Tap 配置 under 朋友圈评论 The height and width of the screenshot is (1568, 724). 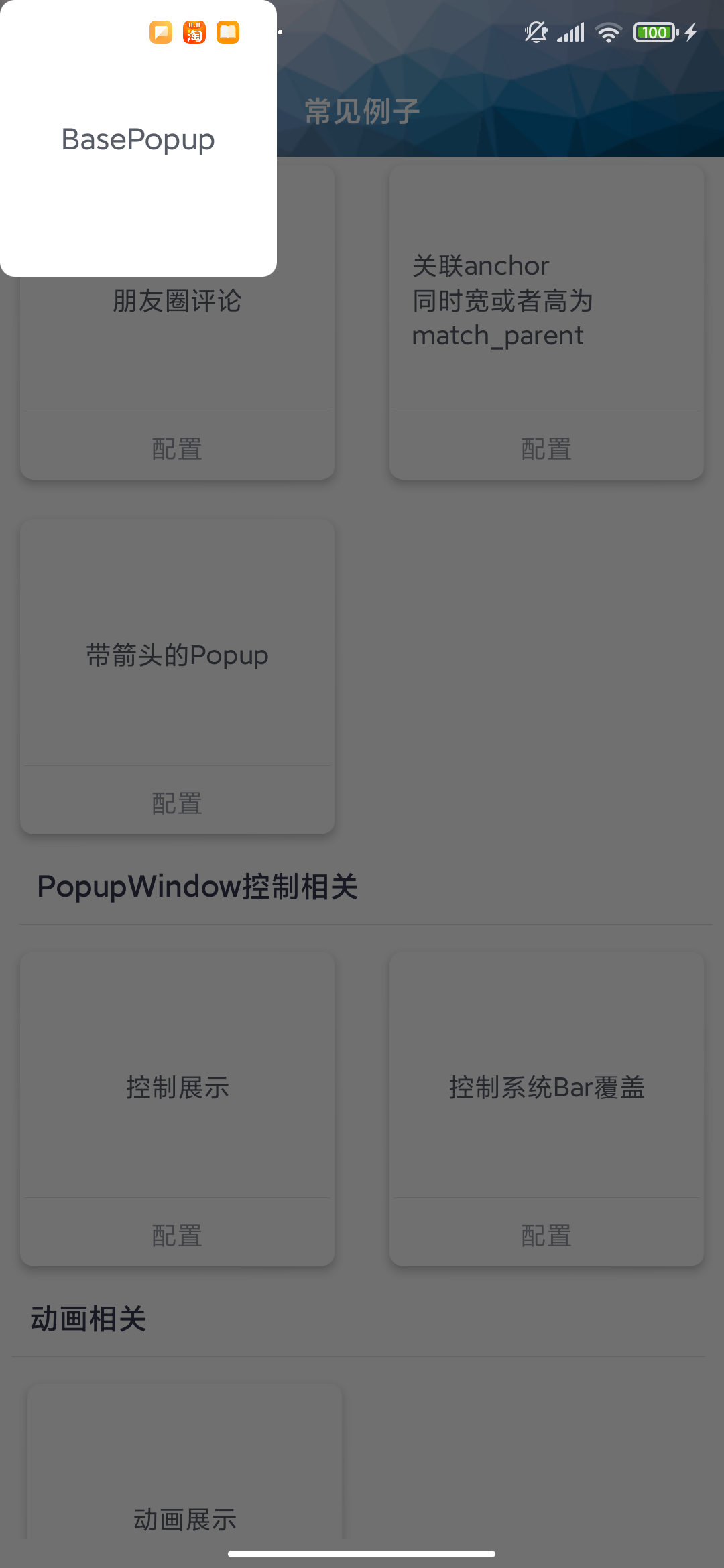tap(177, 448)
